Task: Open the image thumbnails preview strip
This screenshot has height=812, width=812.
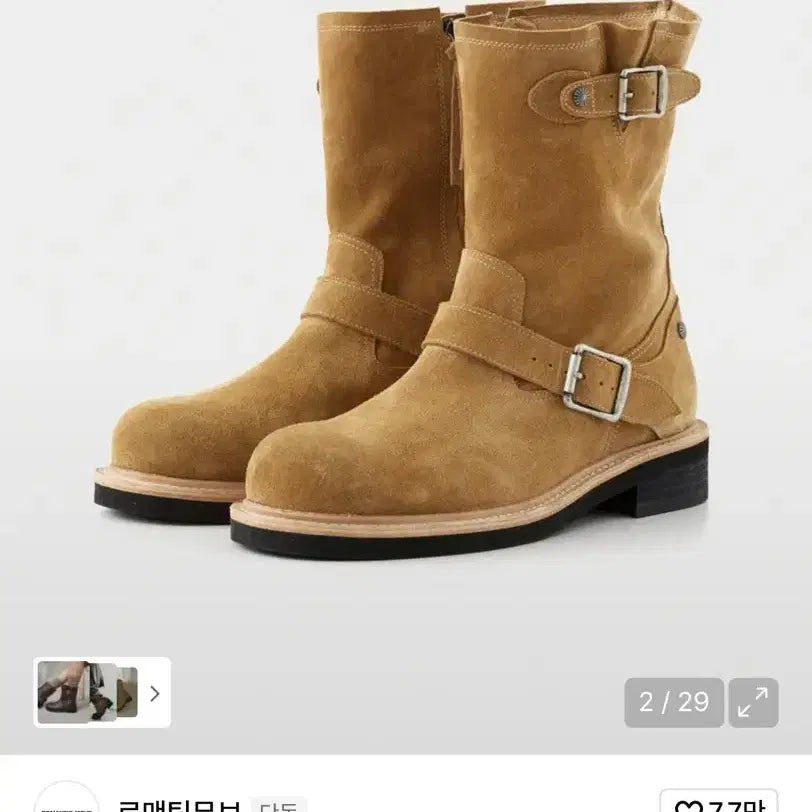Action: coord(102,692)
